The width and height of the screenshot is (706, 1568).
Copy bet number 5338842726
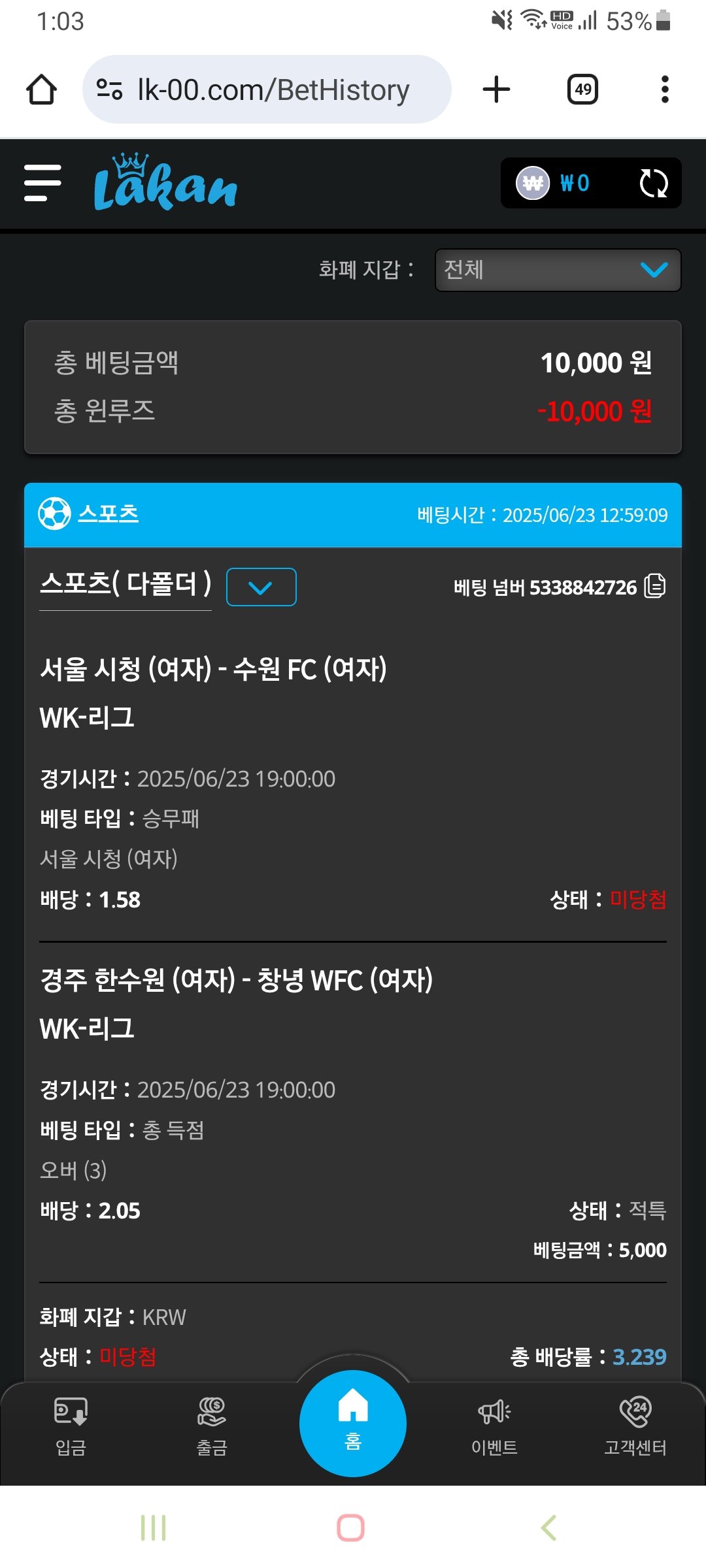pyautogui.click(x=655, y=586)
